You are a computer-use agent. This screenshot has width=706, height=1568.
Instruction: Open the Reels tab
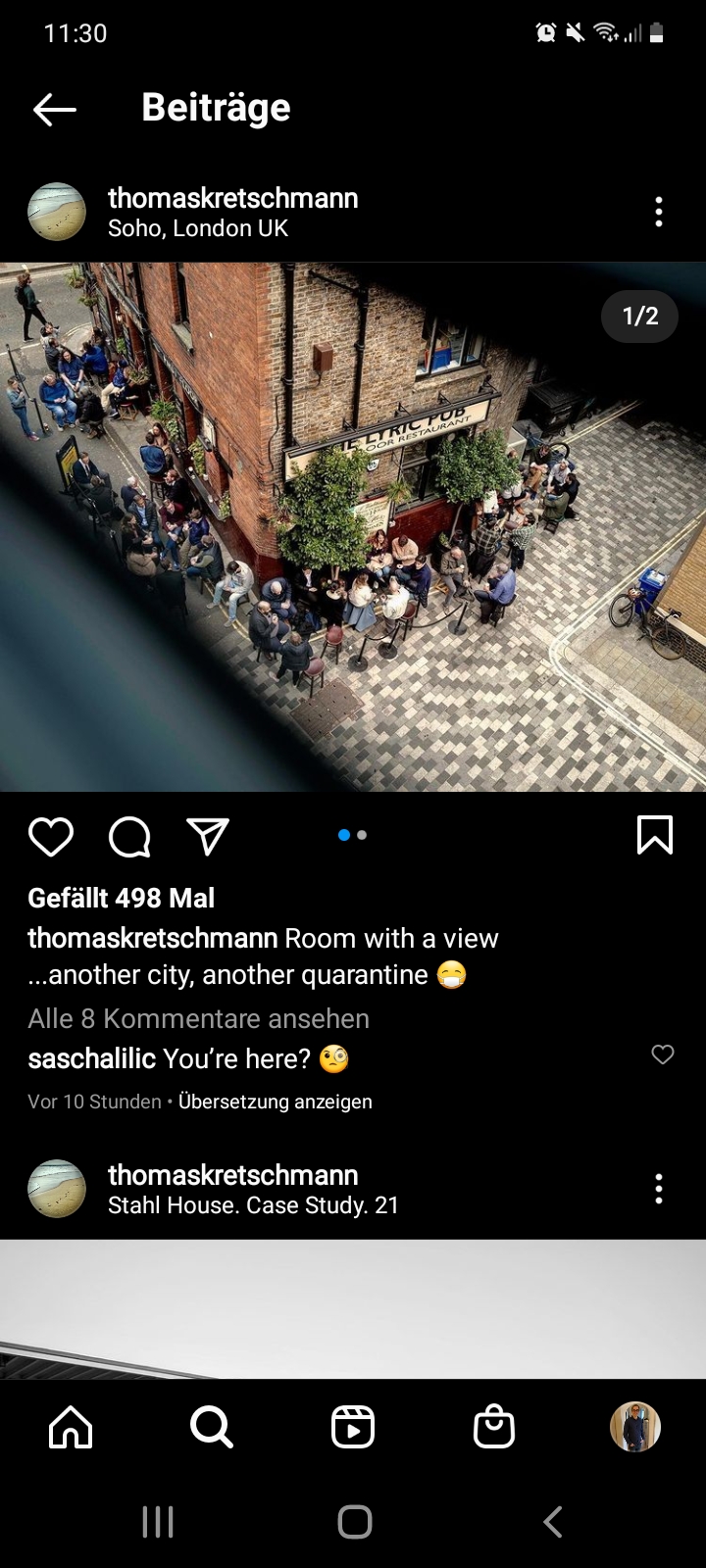coord(353,1427)
